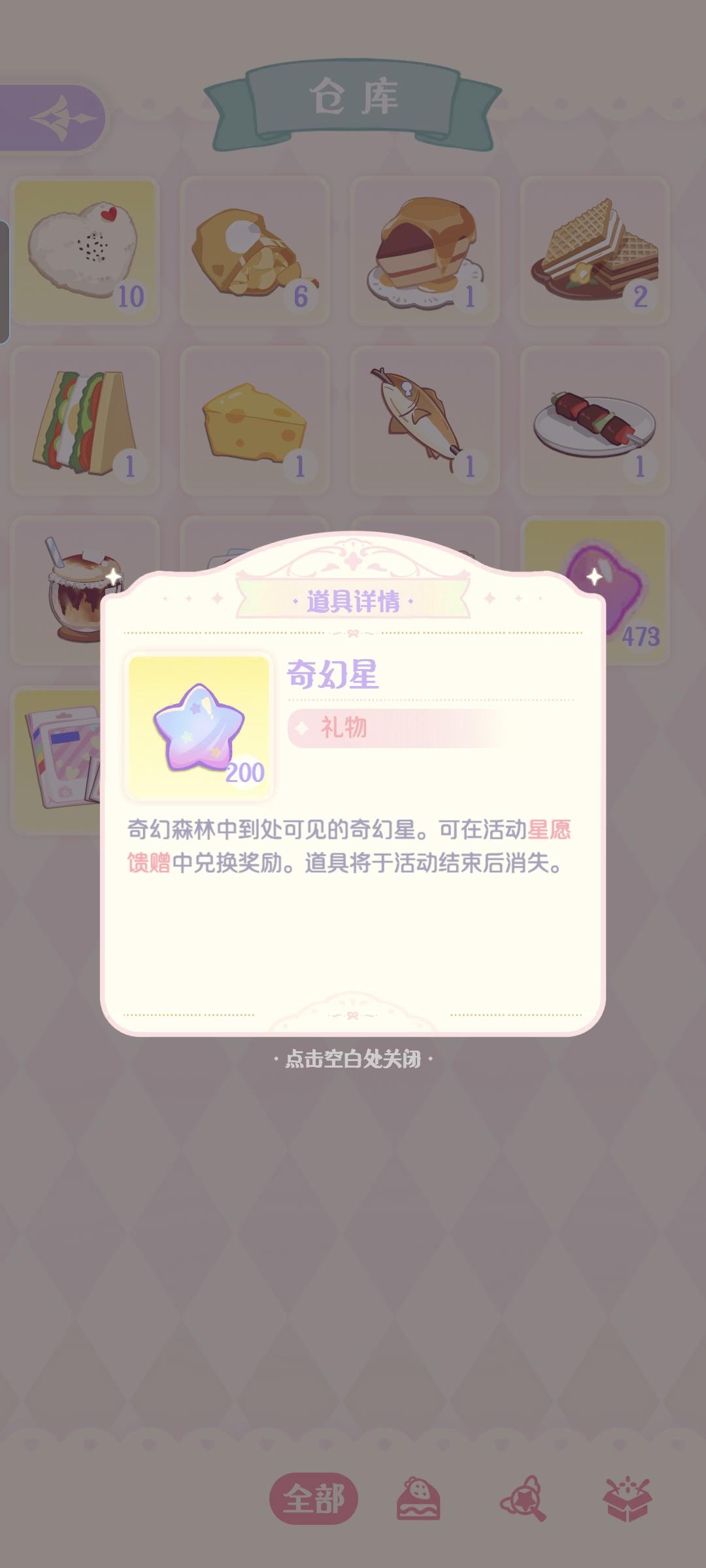This screenshot has height=1568, width=706.
Task: Tap blank area to close the item detail popup
Action: click(x=353, y=1241)
